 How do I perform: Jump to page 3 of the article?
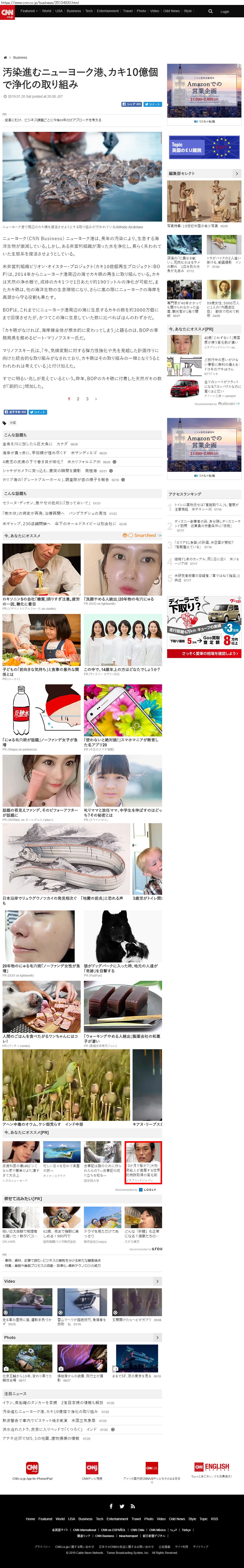point(87,399)
